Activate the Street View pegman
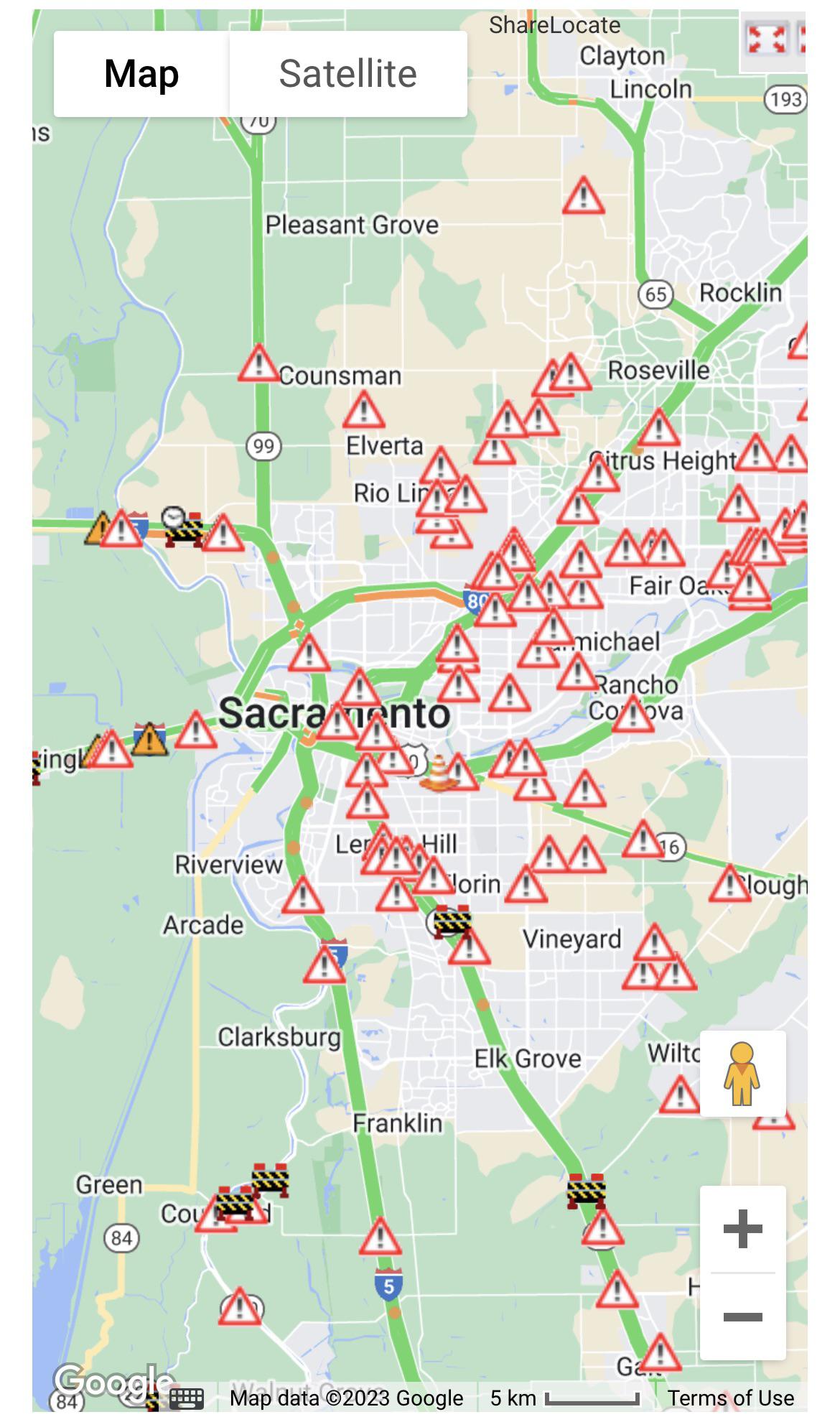The height and width of the screenshot is (1417, 840). point(742,1074)
